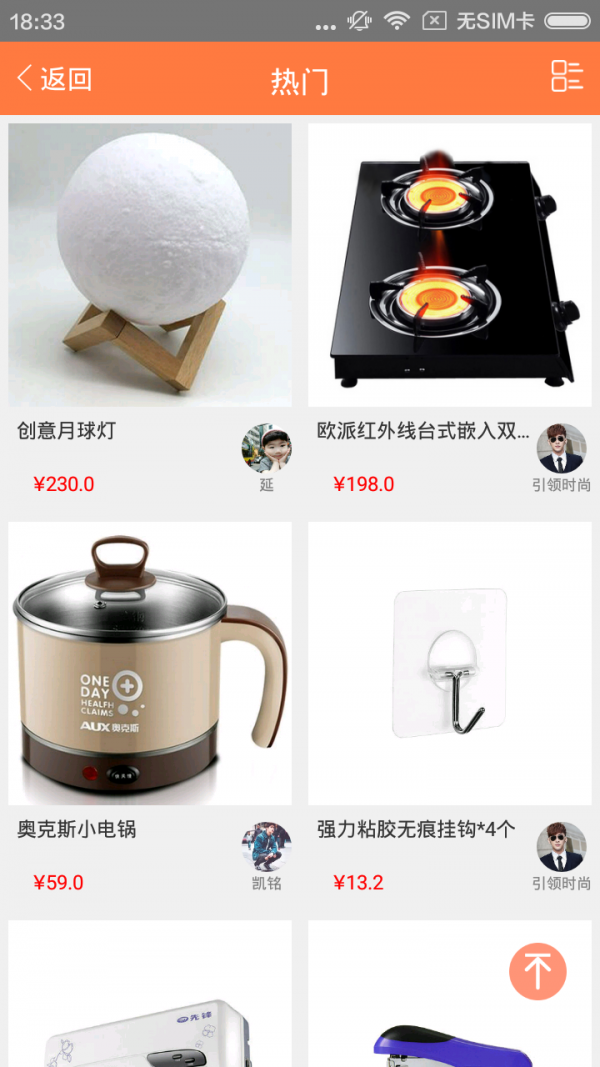The width and height of the screenshot is (600, 1067).
Task: Tap 引领时尚 avatar on the hook item
Action: click(561, 847)
